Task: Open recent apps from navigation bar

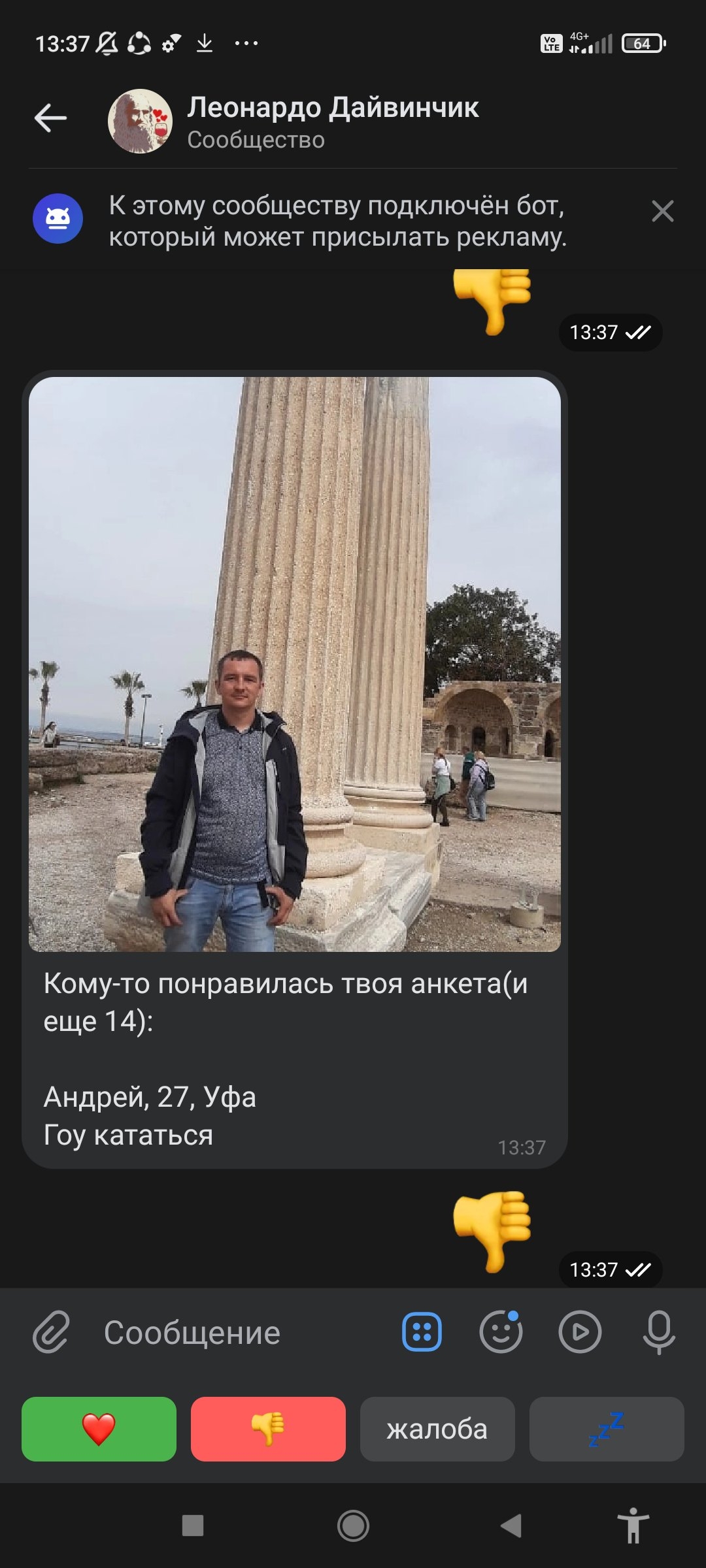Action: (x=193, y=1526)
